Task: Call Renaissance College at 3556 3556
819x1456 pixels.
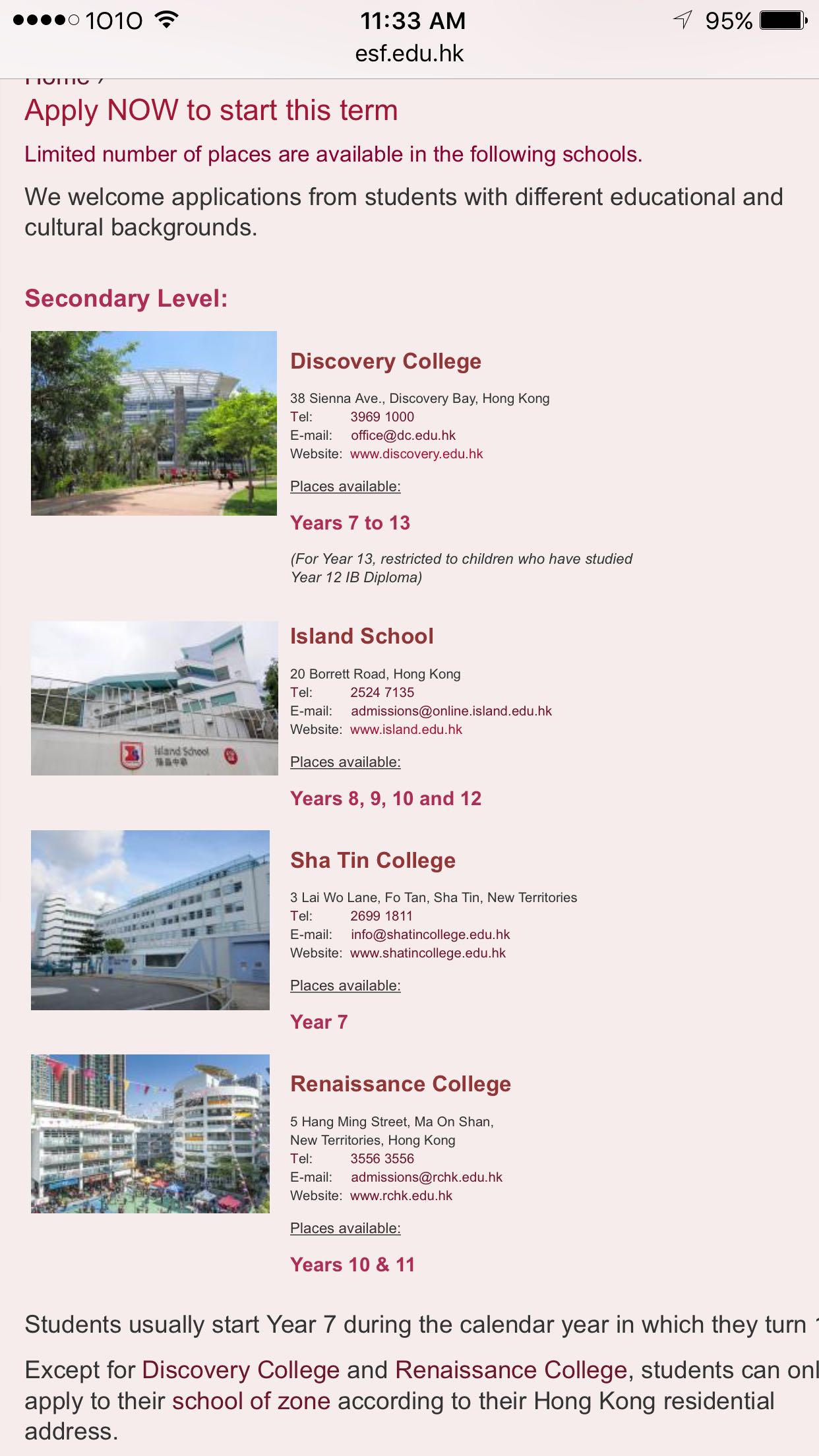Action: (382, 1159)
